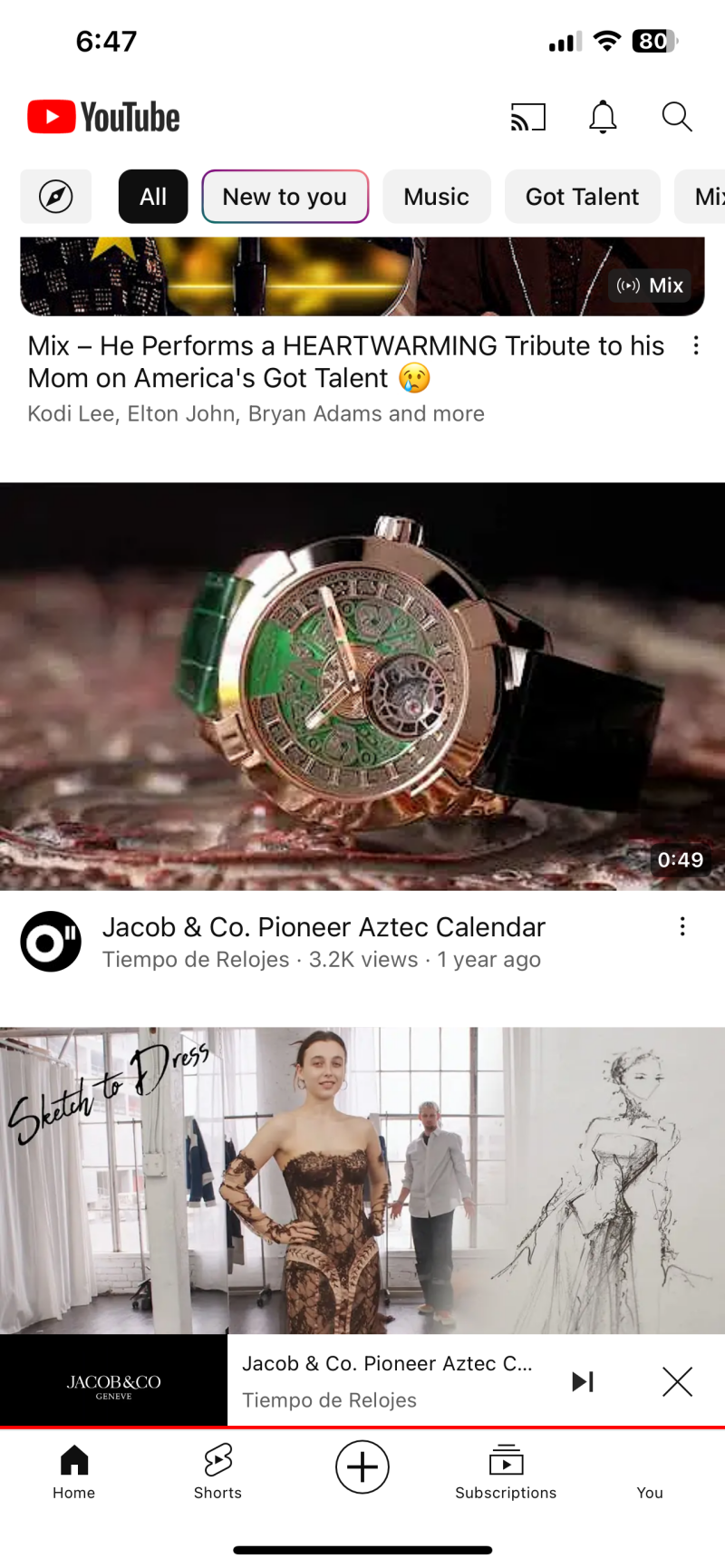Open the Sketch to Dress video
Image resolution: width=725 pixels, height=1568 pixels.
point(362,1178)
